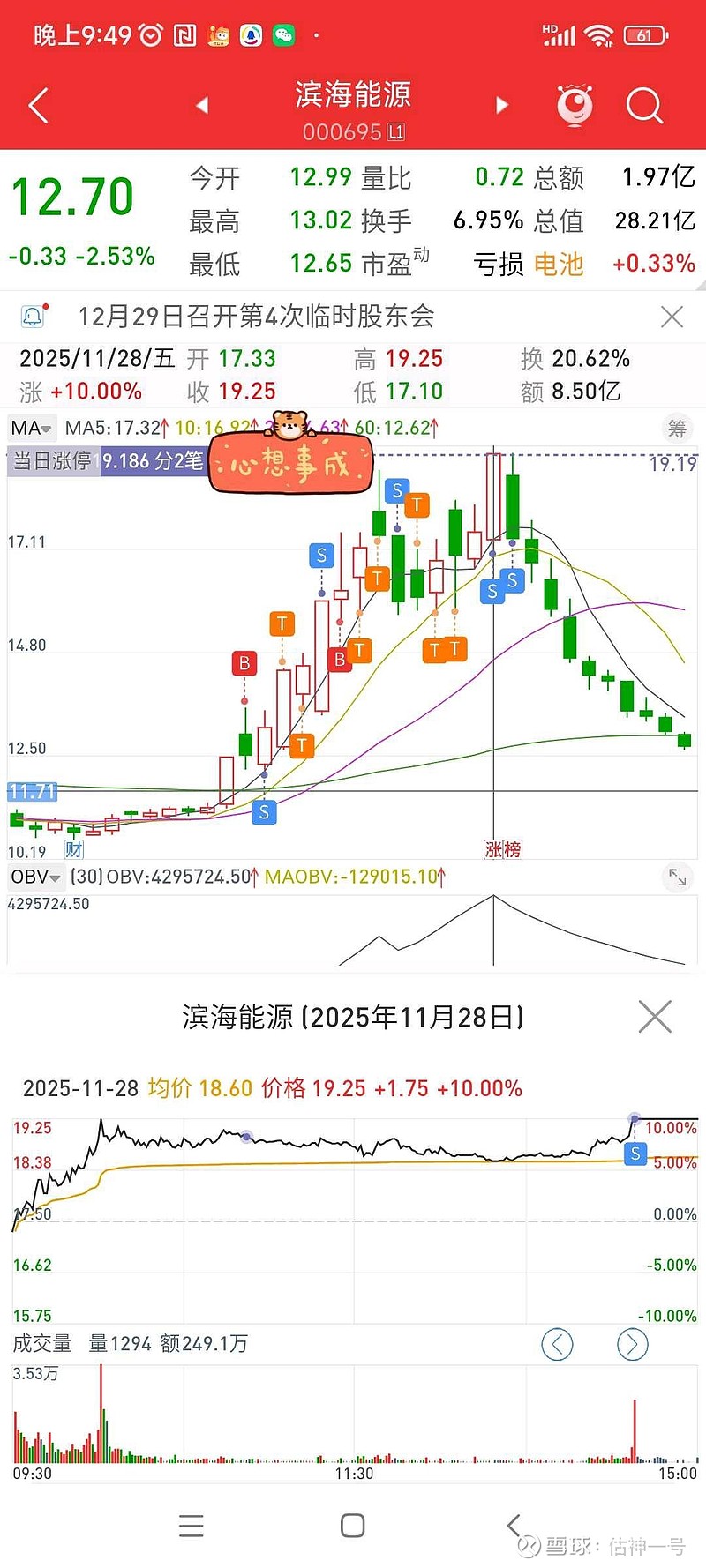
Task: Tap the fullscreen expand icon beside OBV
Action: (x=679, y=877)
